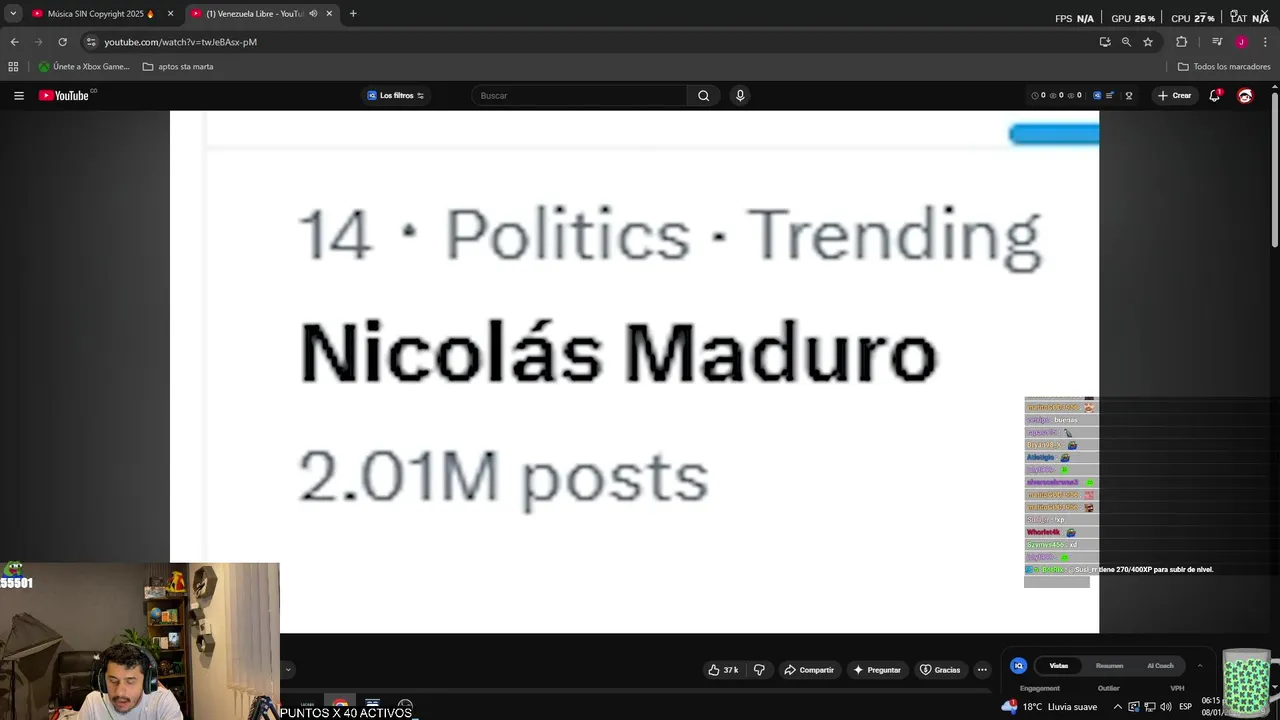Bookmark this page with the star
Image resolution: width=1280 pixels, height=720 pixels.
point(1148,42)
